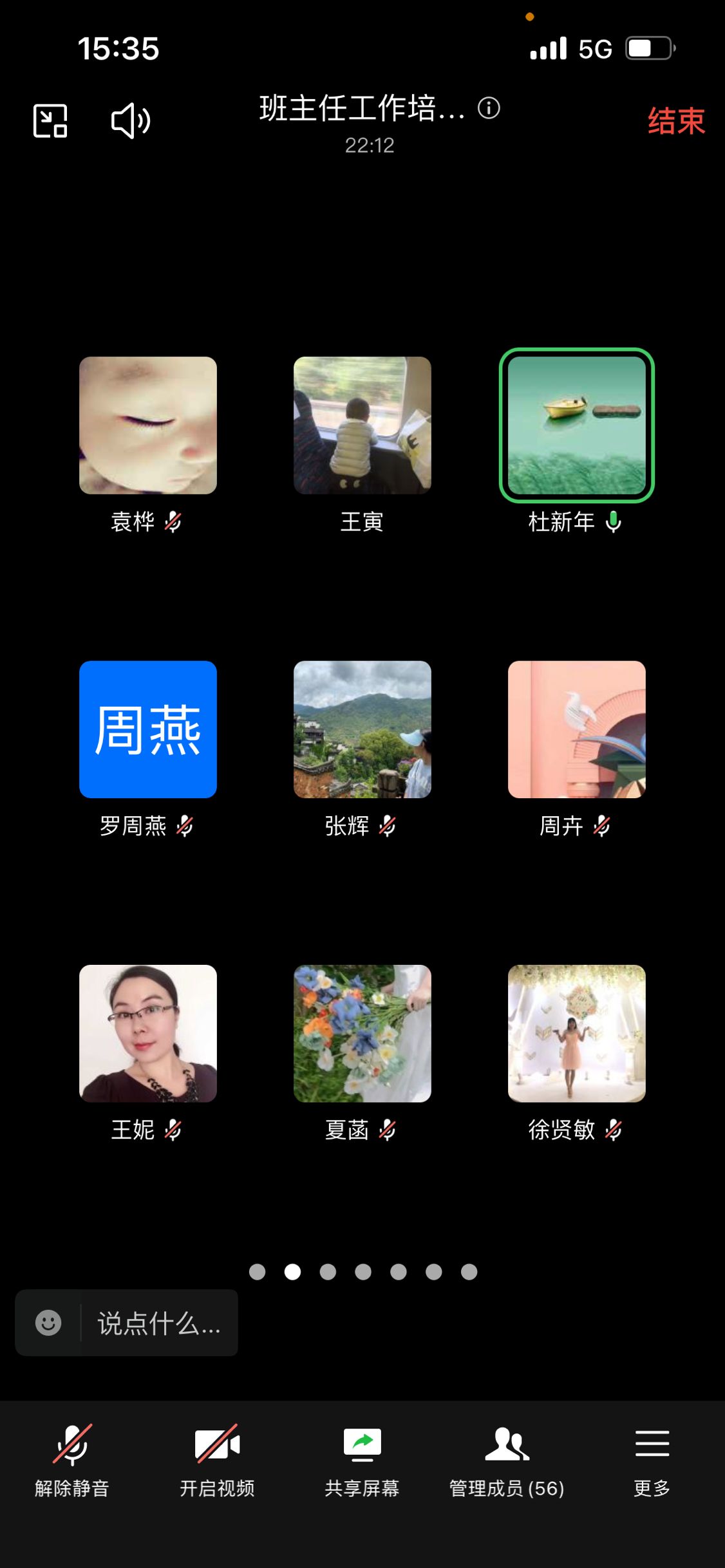Screen dimensions: 725x1568
Task: Select participant tile 张辉
Action: 362,729
